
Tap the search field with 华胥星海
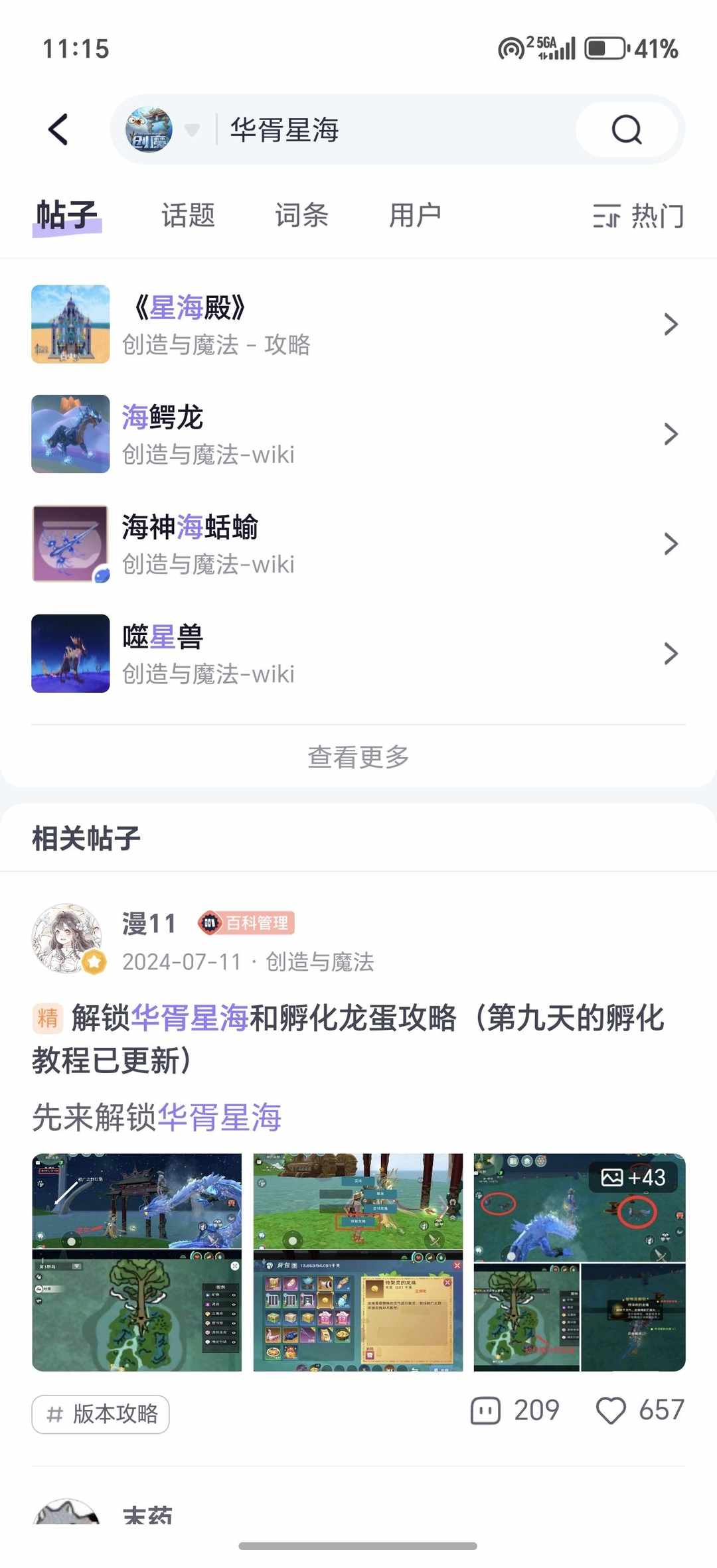(x=398, y=129)
